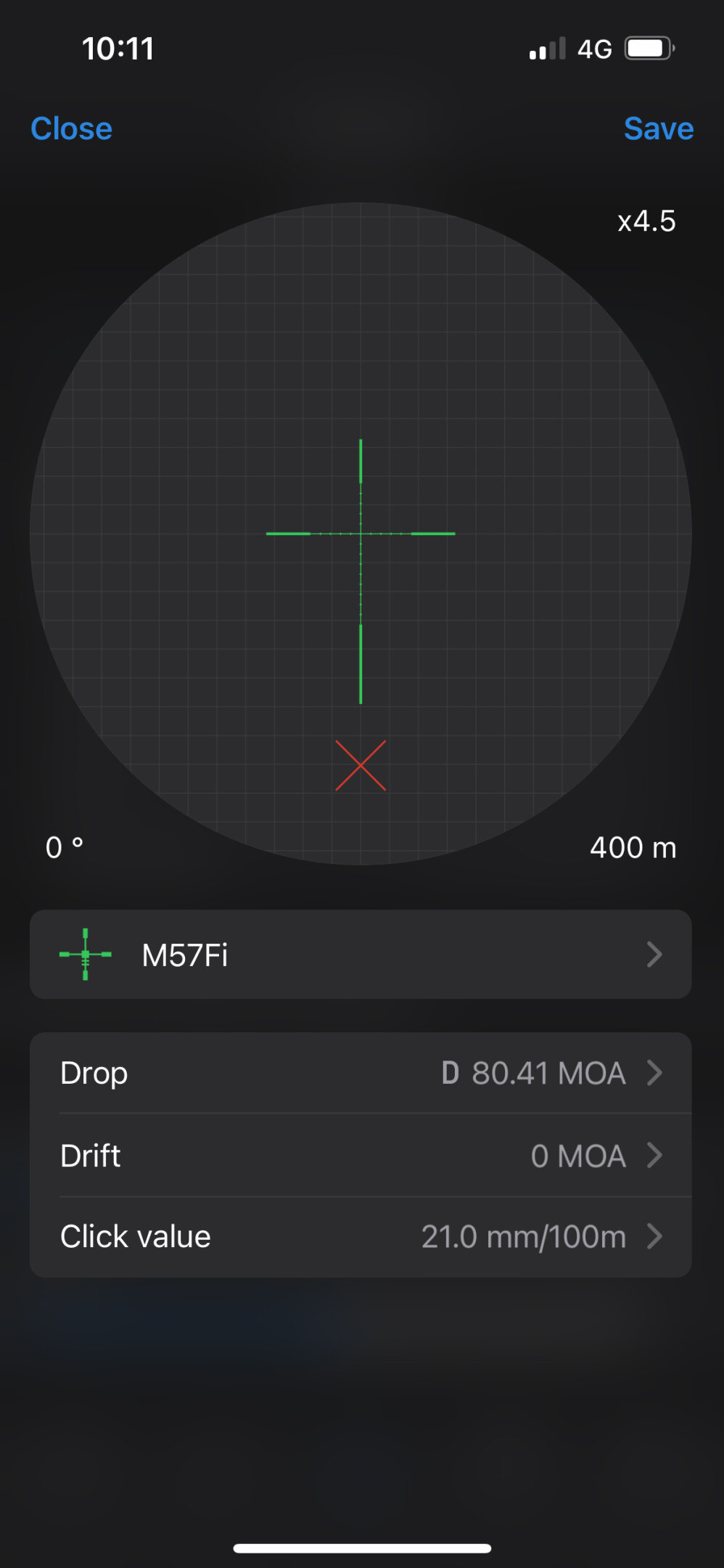Edit the Drop value
Image resolution: width=724 pixels, height=1568 pixels.
pos(361,1073)
